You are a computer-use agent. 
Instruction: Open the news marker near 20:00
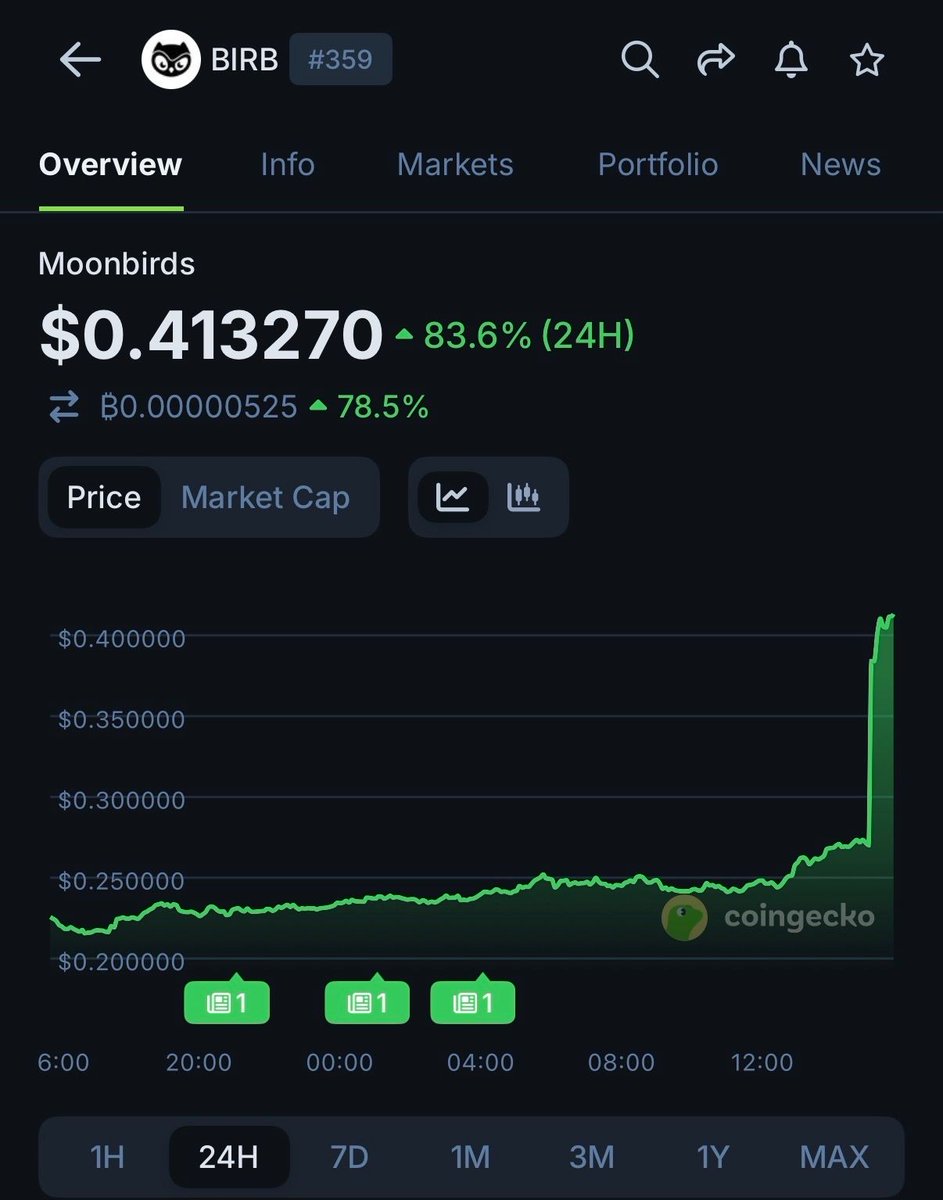click(227, 1003)
